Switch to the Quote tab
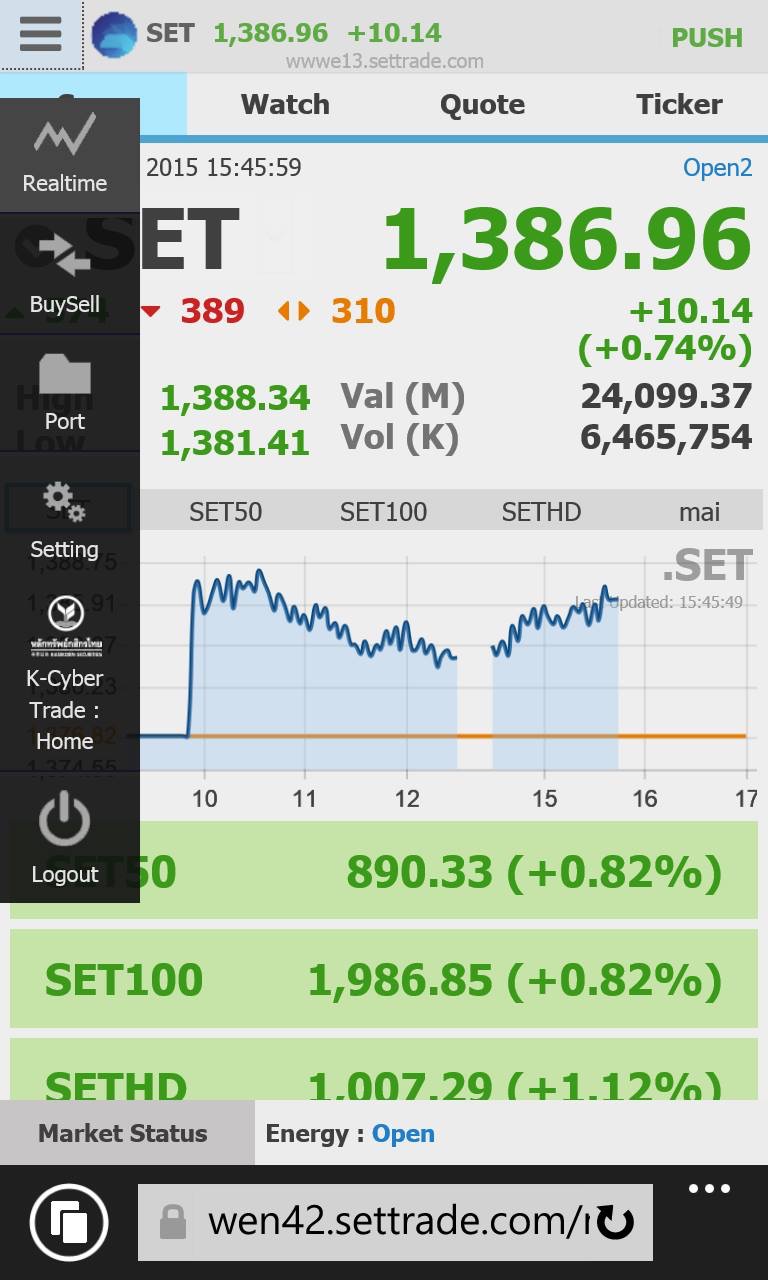Screen dimensions: 768x1280 pyautogui.click(x=482, y=104)
